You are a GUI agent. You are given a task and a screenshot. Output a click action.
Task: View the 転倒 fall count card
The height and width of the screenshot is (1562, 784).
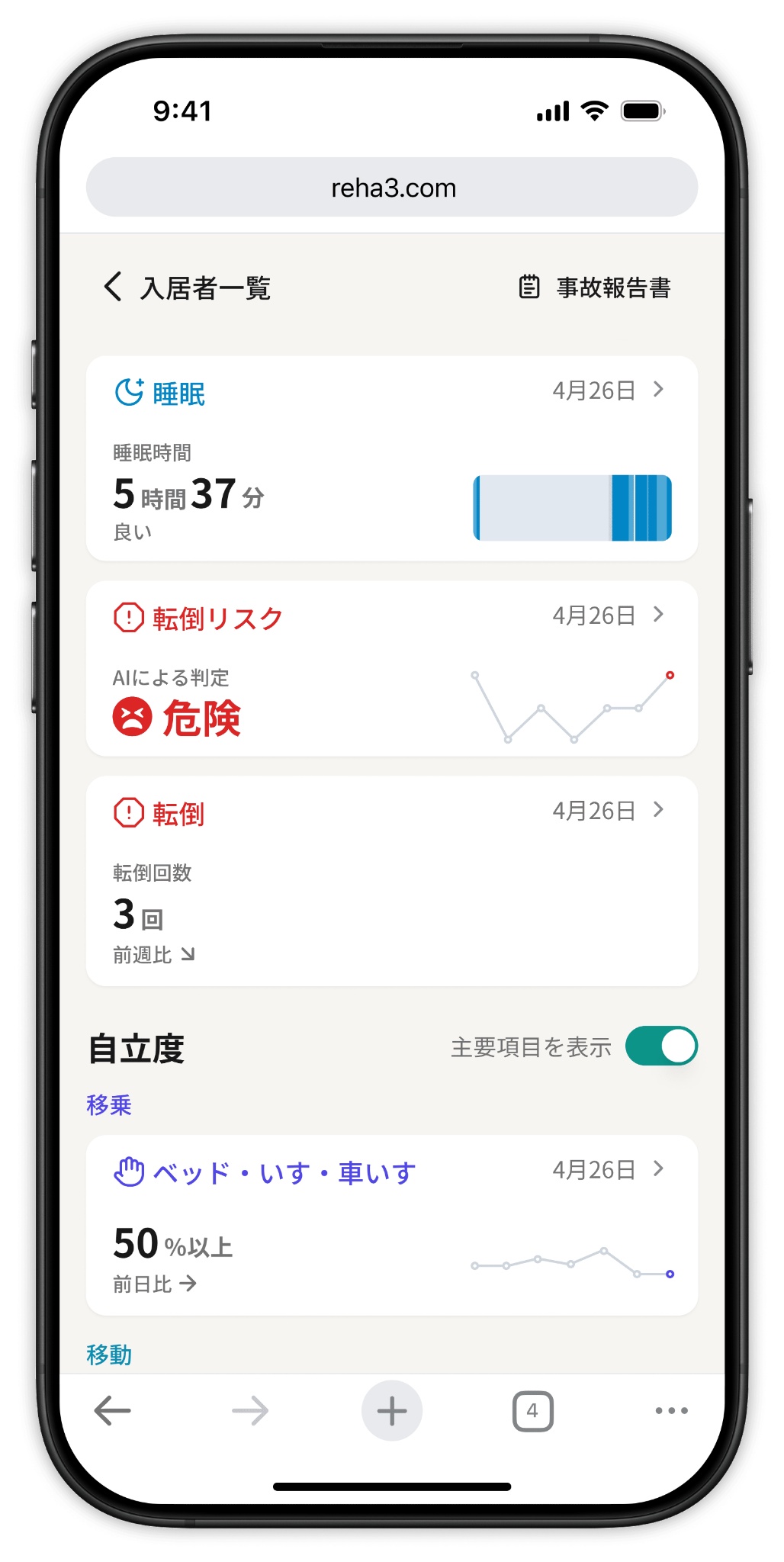[392, 881]
